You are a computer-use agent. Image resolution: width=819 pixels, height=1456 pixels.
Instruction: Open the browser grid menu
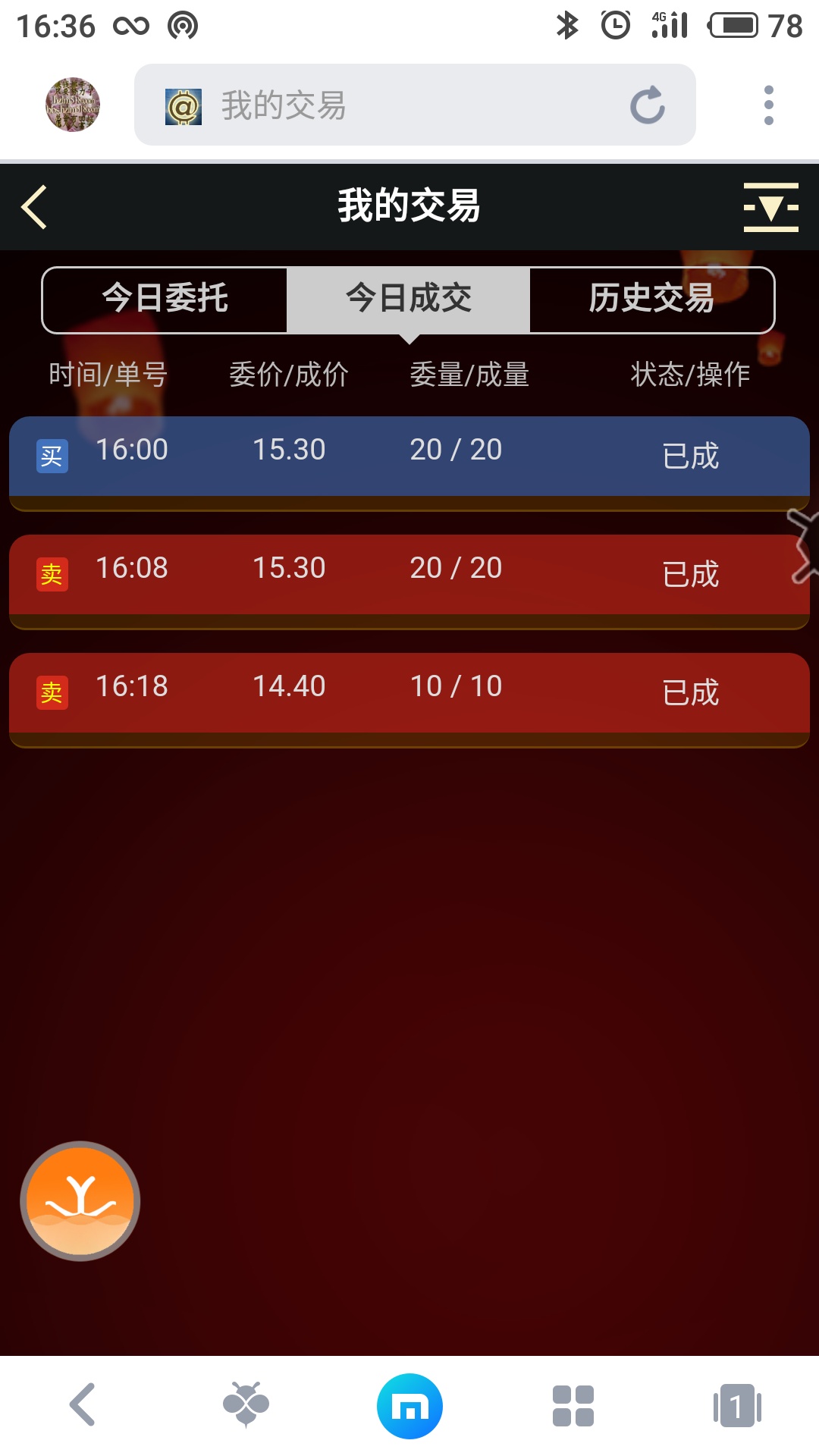pos(573,1406)
